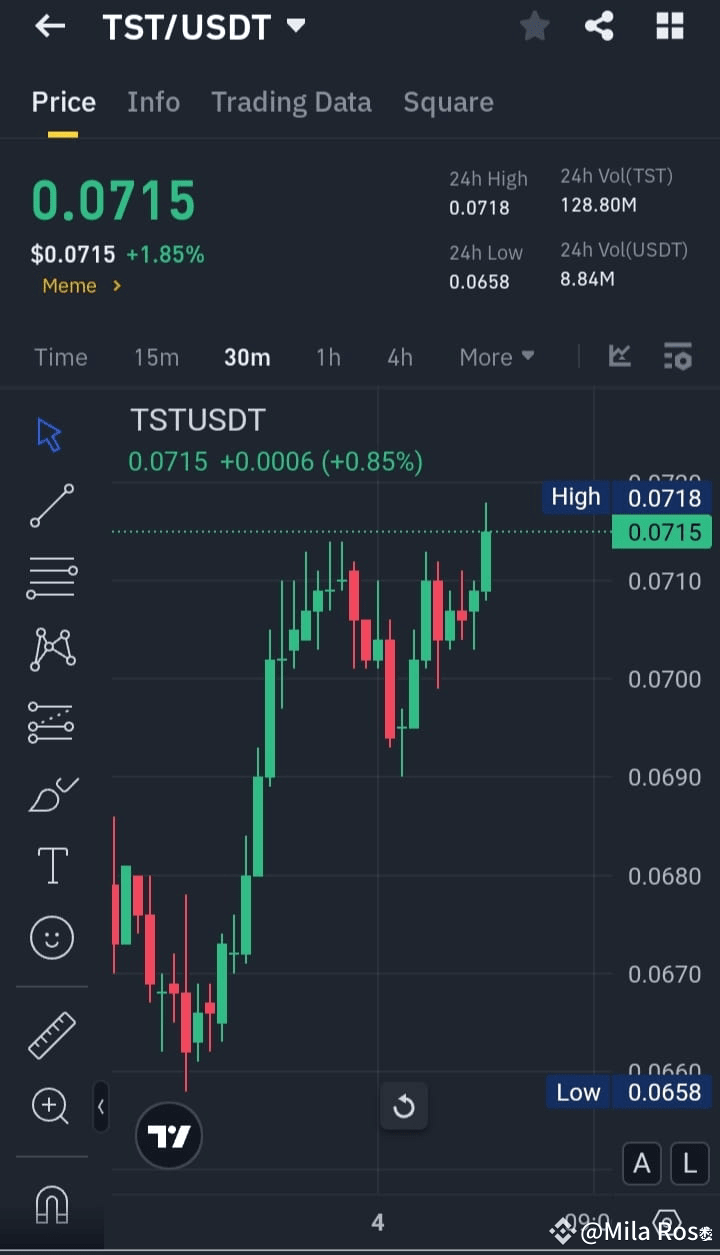Viewport: 720px width, 1255px height.
Task: Open the More timeframe dropdown
Action: (x=497, y=357)
